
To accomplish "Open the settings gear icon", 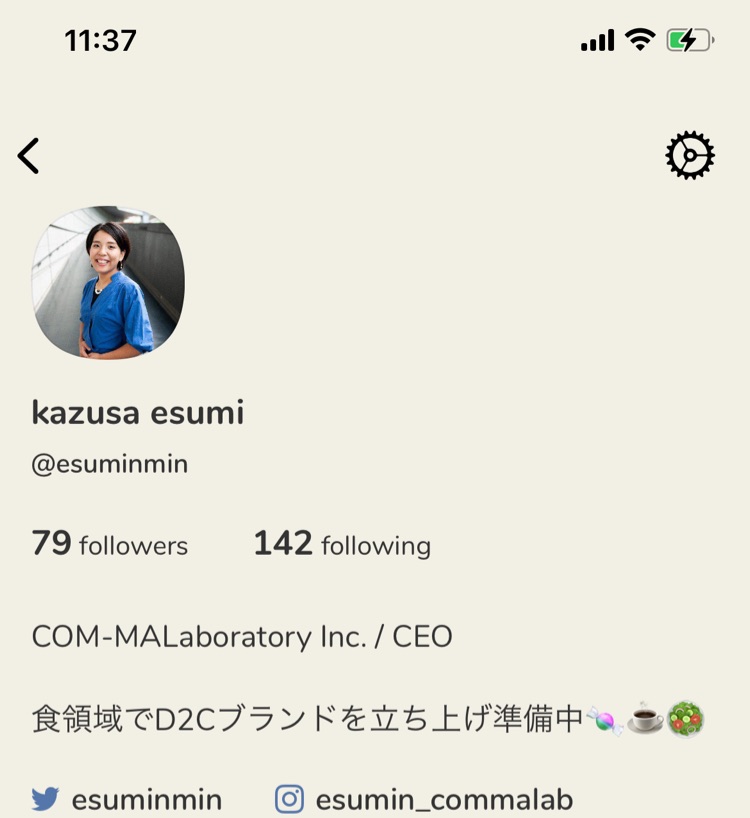I will (x=690, y=156).
